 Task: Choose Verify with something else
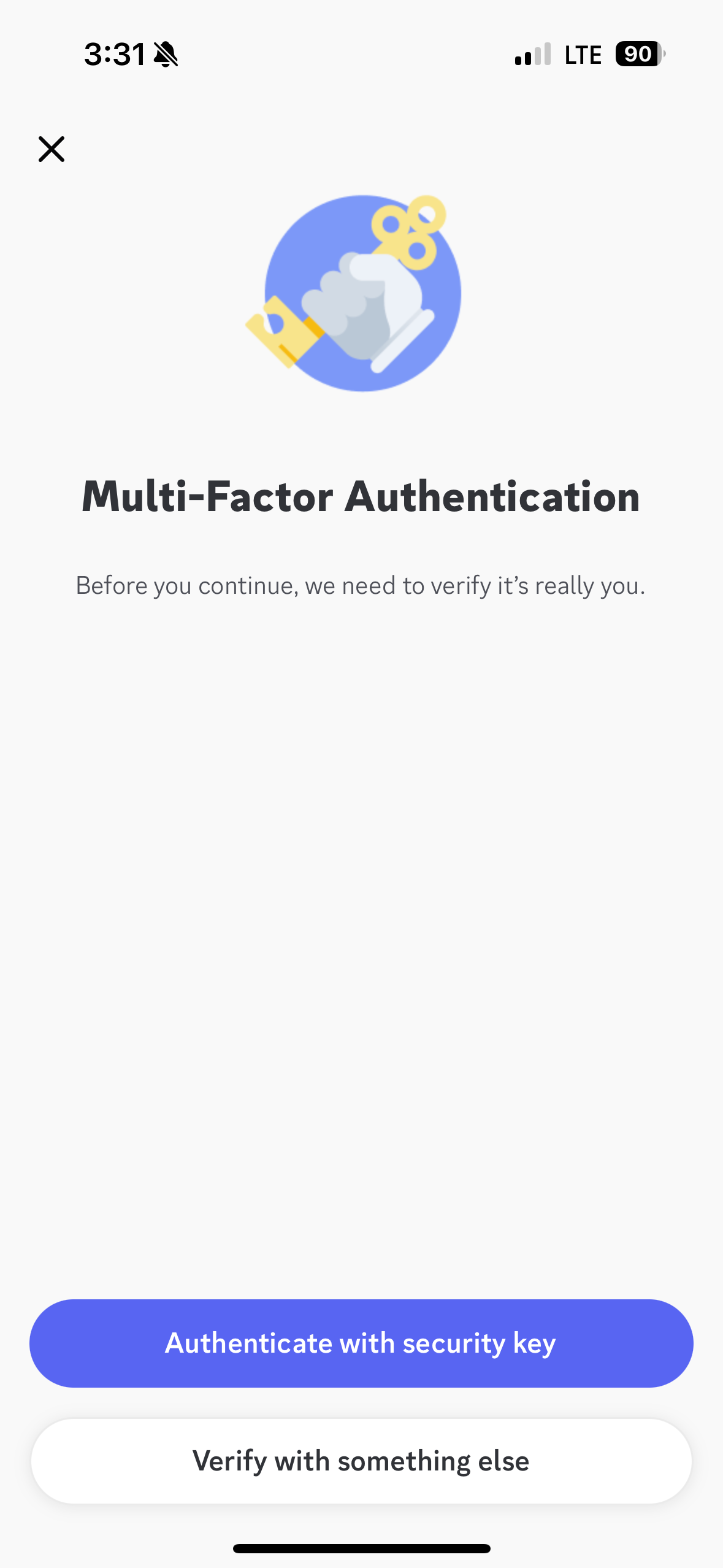coord(361,1461)
